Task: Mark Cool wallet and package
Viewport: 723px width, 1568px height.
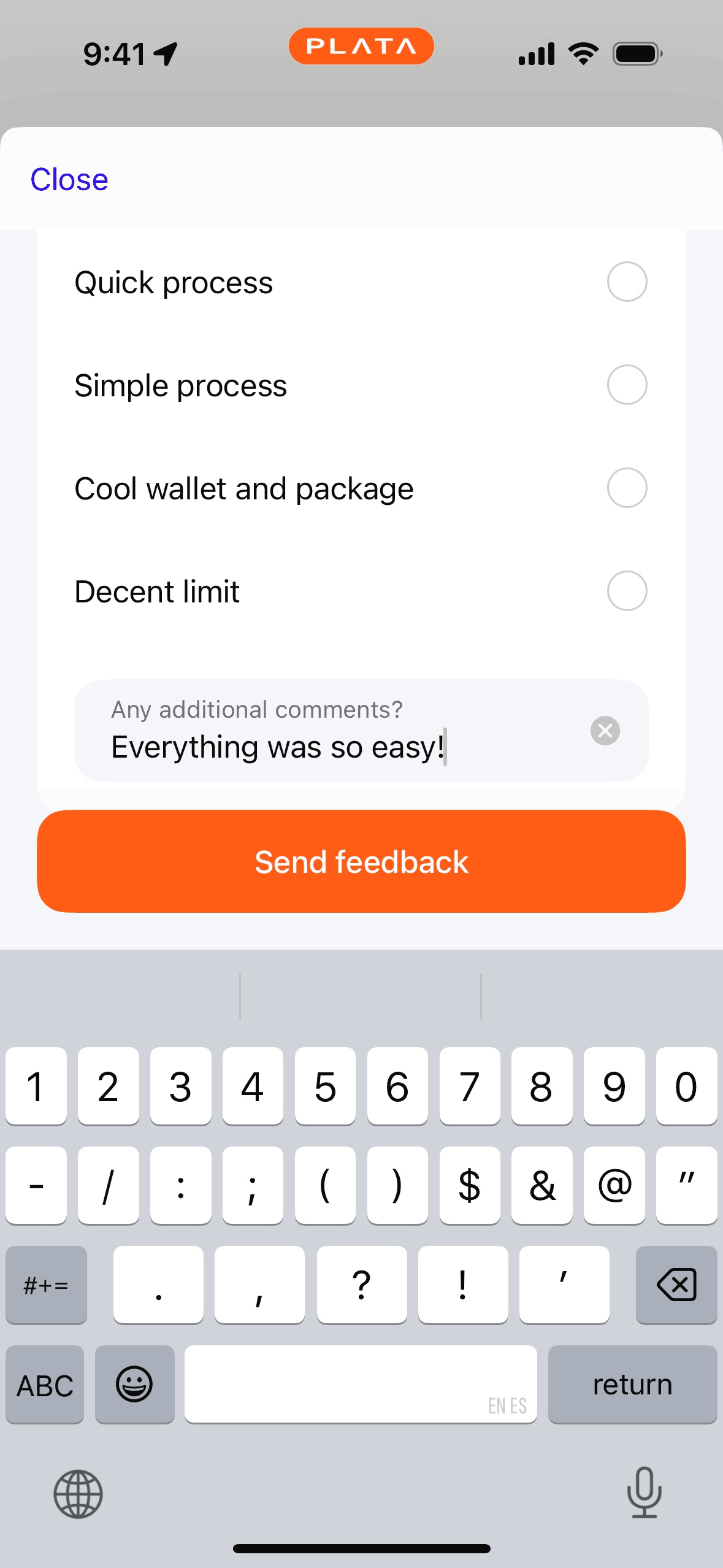Action: coord(626,488)
